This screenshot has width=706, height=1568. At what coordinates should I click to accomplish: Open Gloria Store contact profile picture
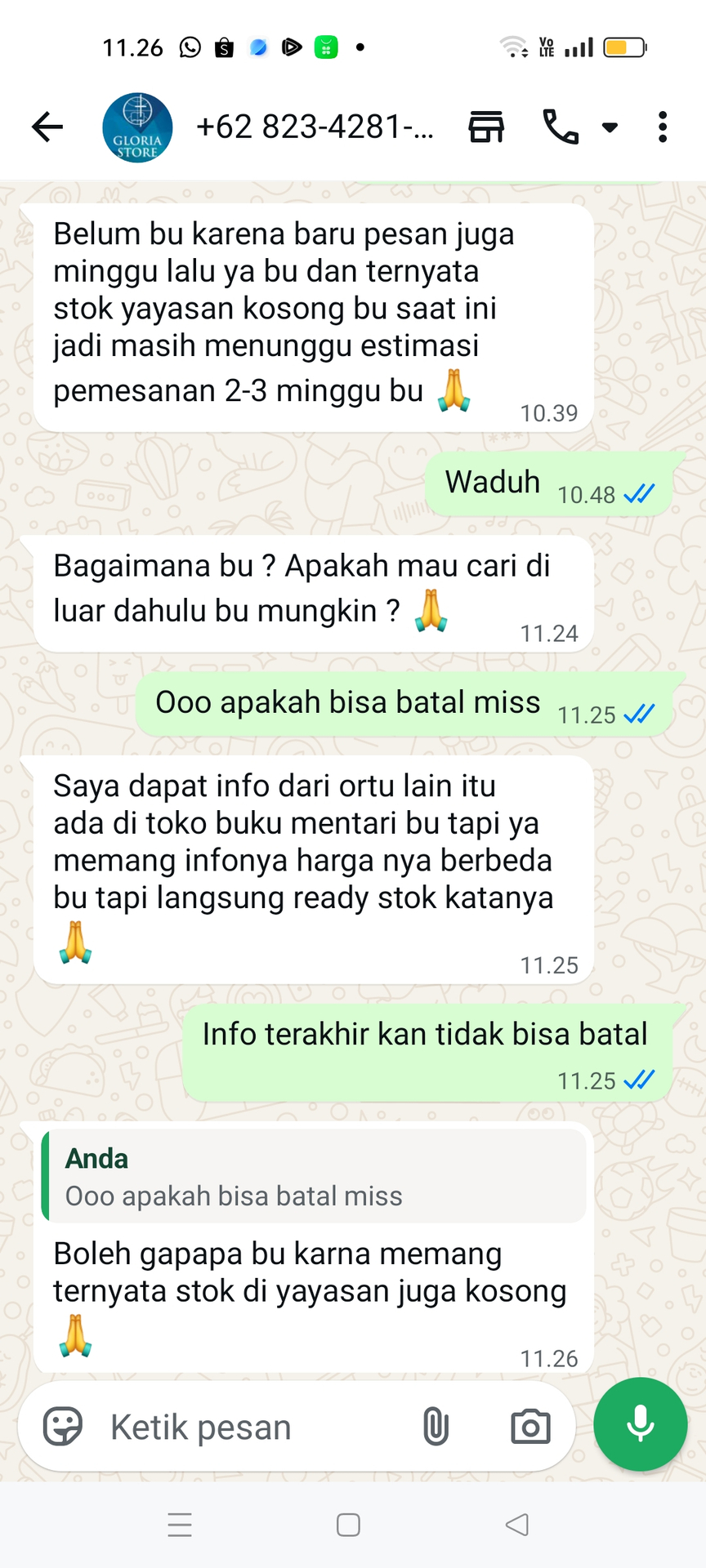coord(137,127)
